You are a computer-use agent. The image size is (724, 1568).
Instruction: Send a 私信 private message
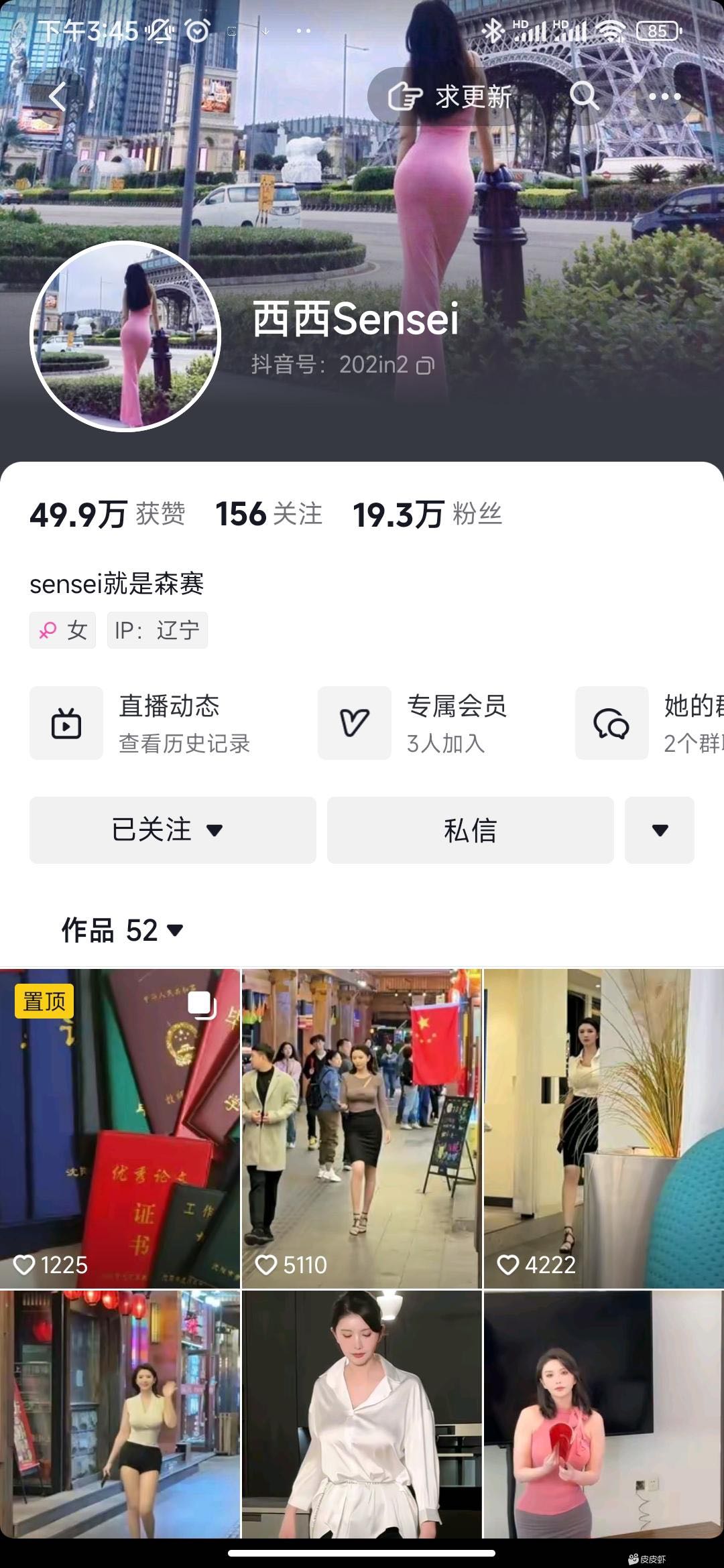pyautogui.click(x=470, y=830)
